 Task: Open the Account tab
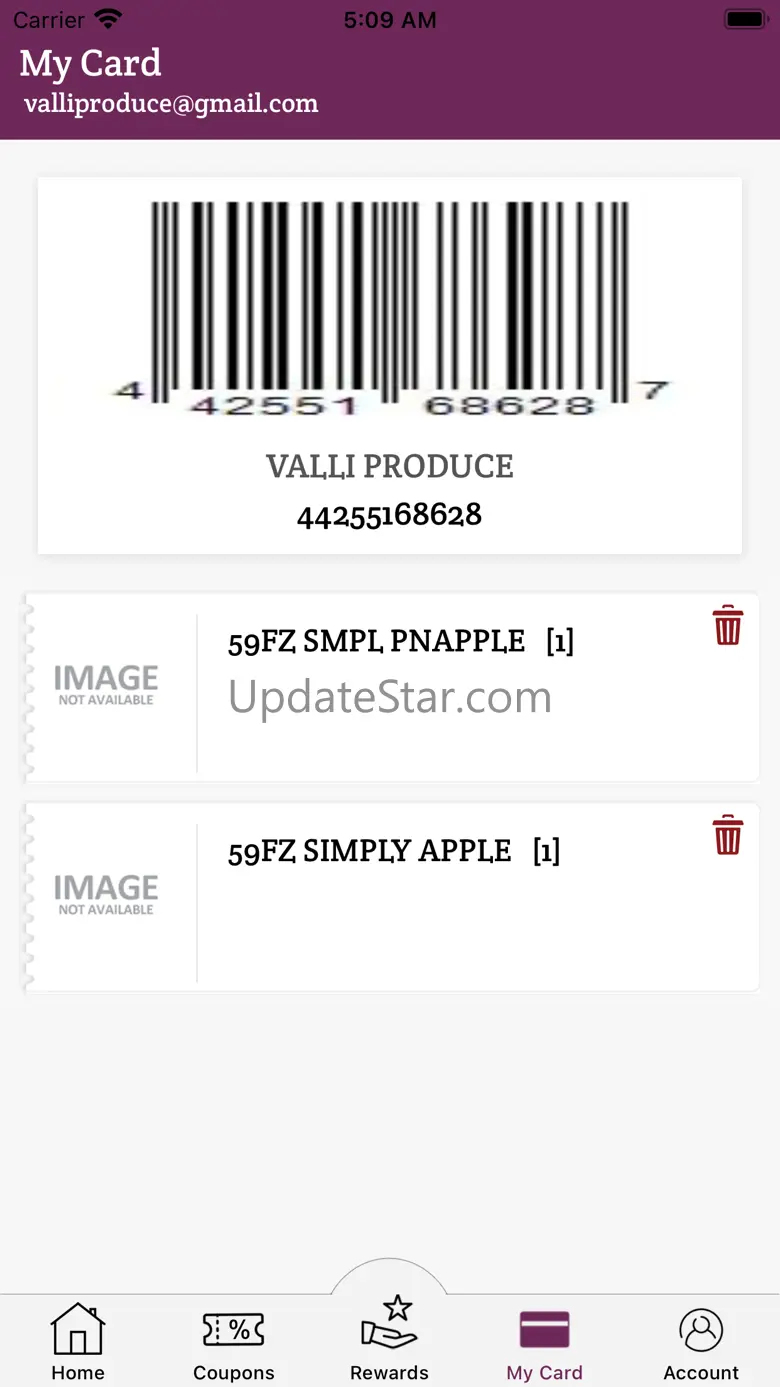coord(701,1341)
